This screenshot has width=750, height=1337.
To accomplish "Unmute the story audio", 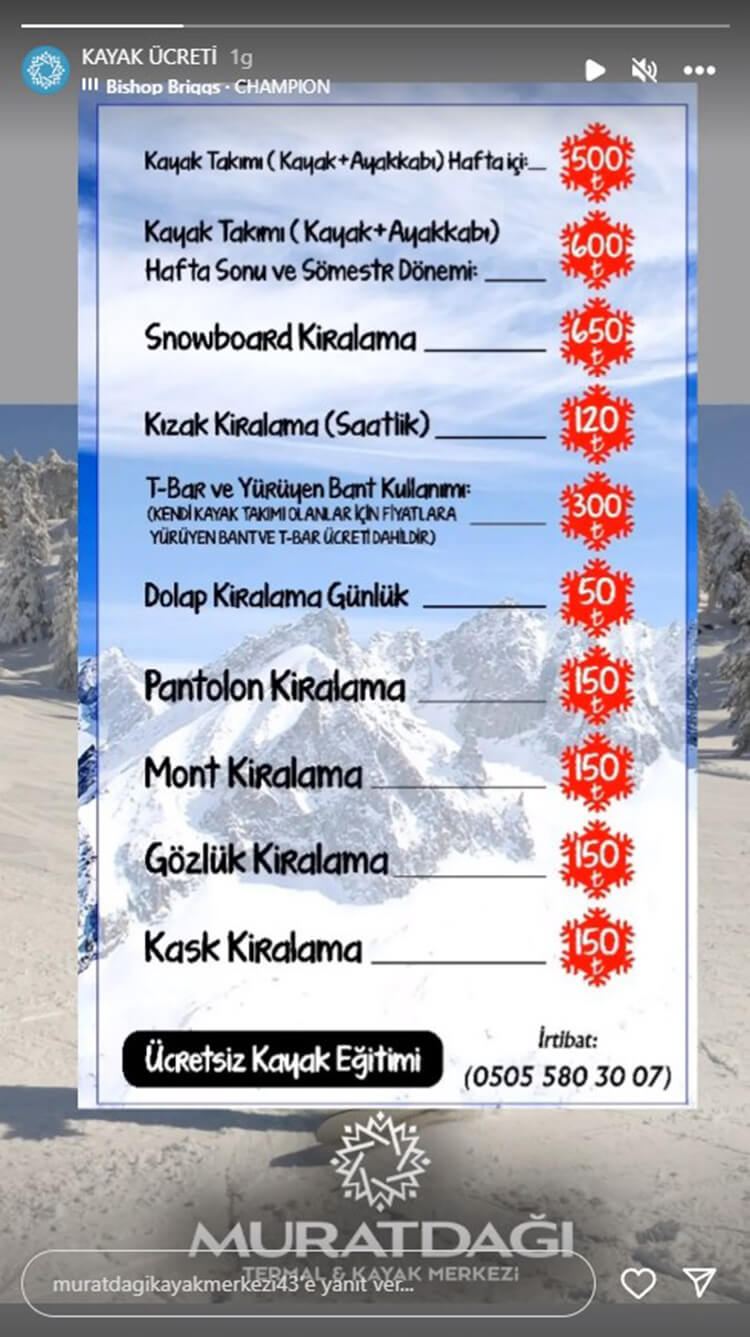I will pyautogui.click(x=645, y=70).
